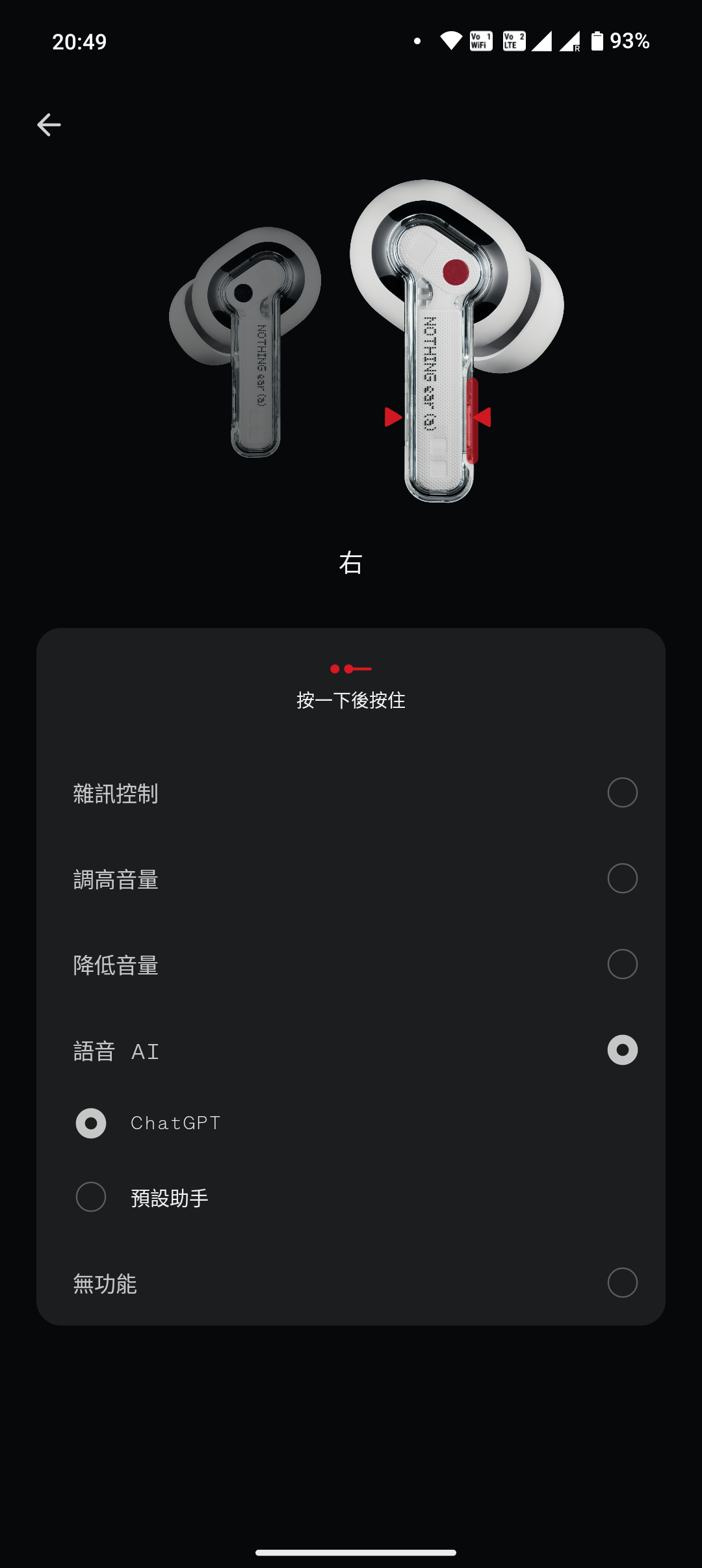Set the gesture to 無功能
This screenshot has width=702, height=1568.
[622, 1283]
